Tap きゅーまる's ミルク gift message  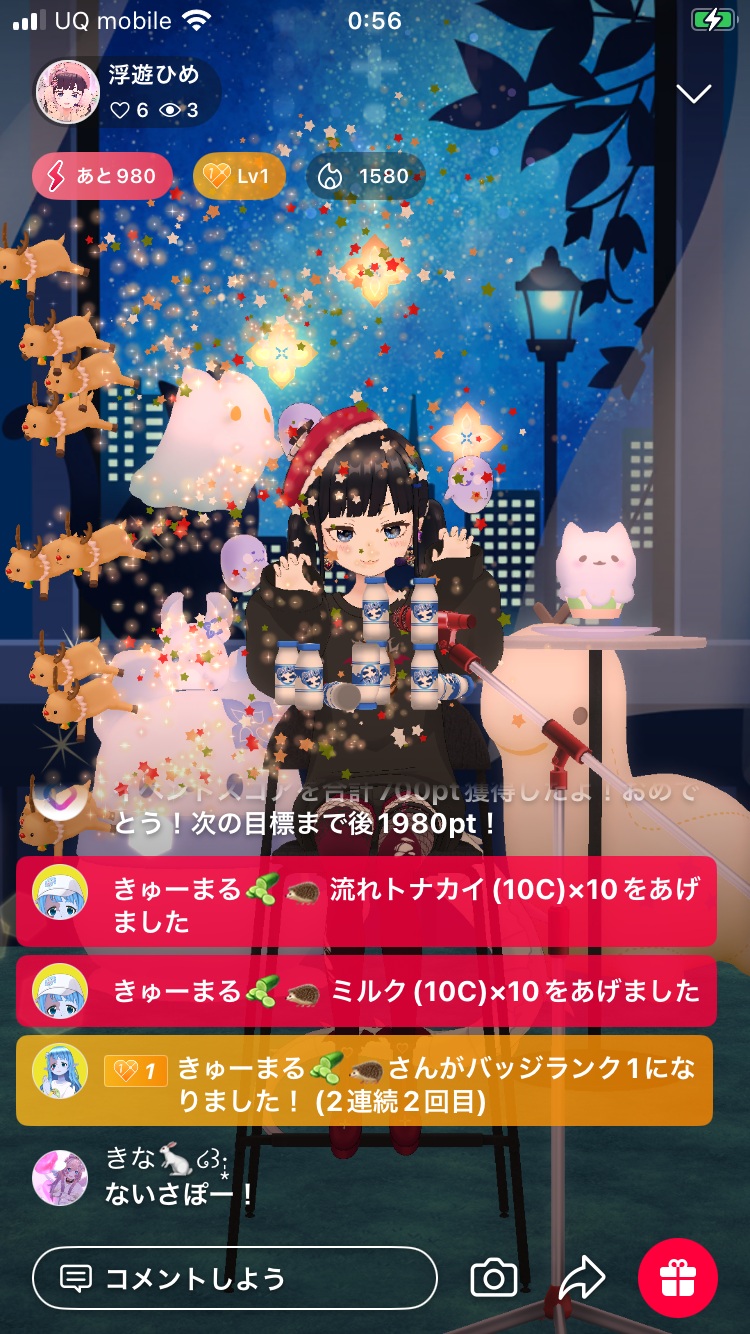pyautogui.click(x=366, y=991)
